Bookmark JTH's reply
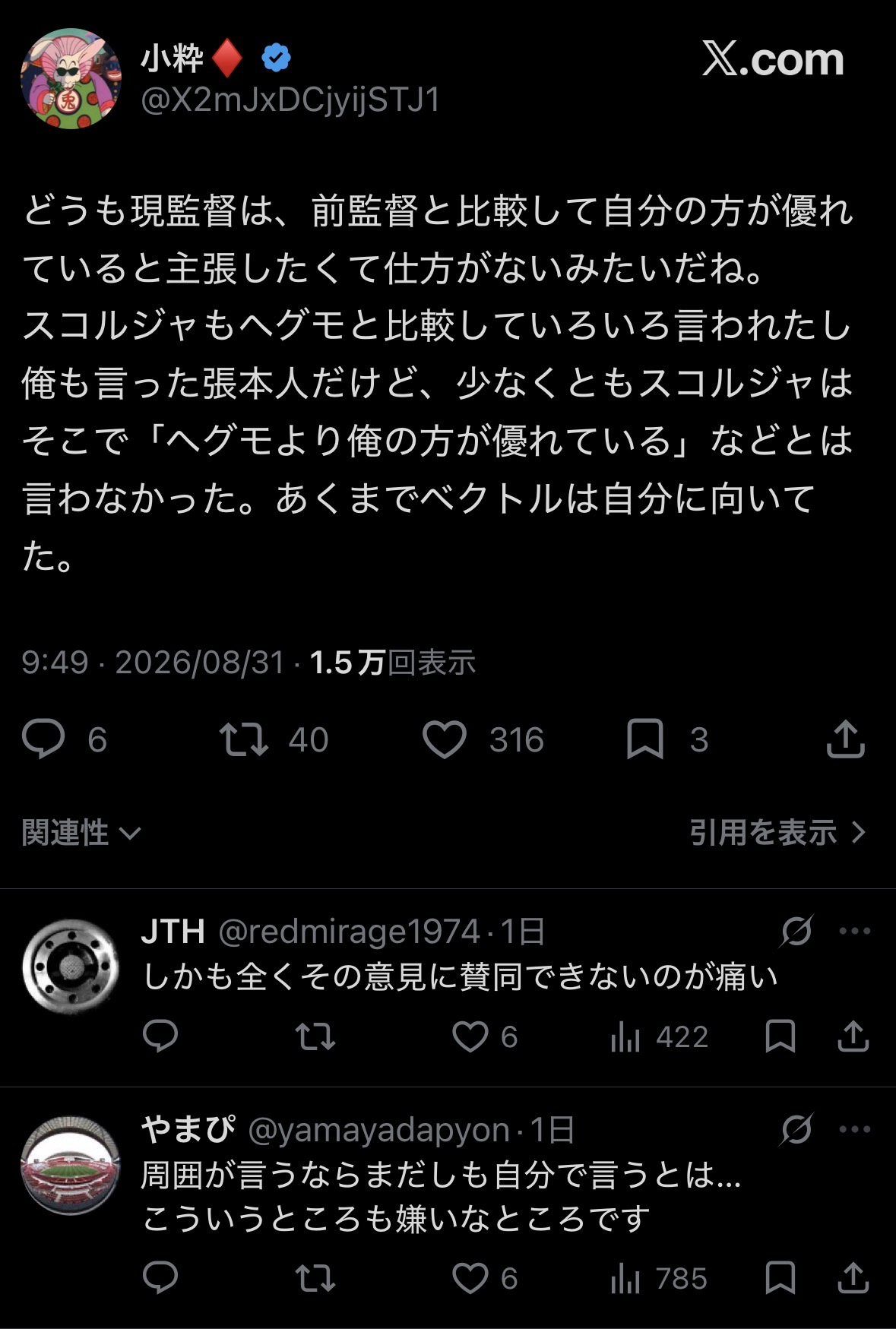The image size is (896, 1329). [x=780, y=1036]
